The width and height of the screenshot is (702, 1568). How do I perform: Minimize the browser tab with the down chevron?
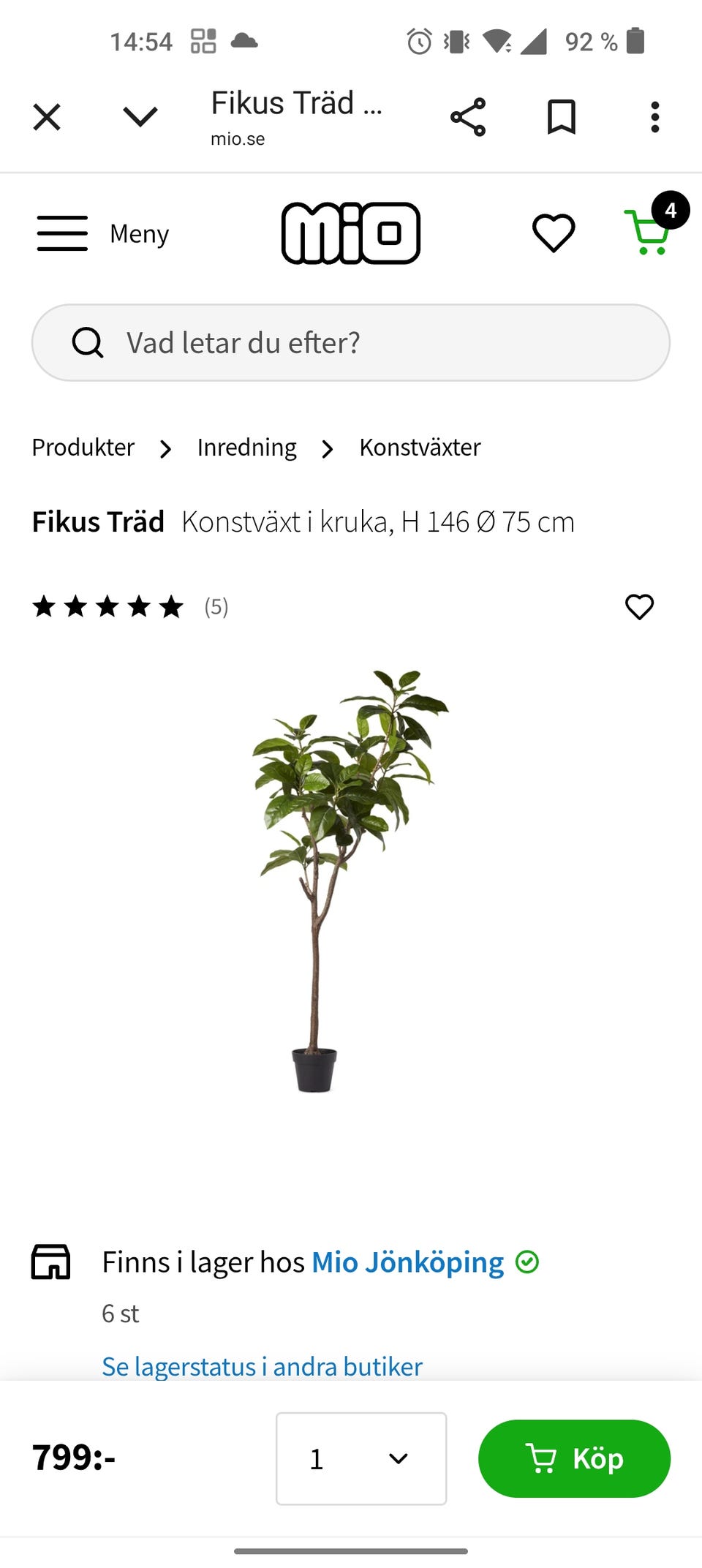[140, 117]
